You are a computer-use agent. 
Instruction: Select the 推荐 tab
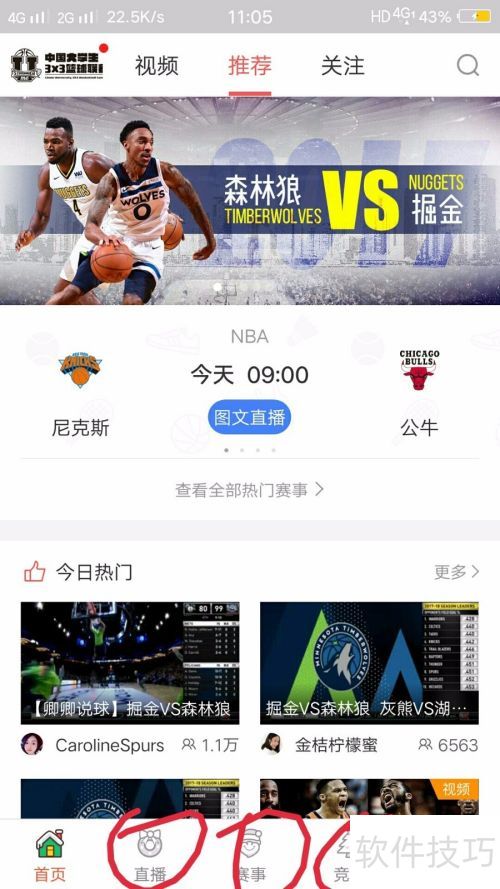[x=250, y=66]
